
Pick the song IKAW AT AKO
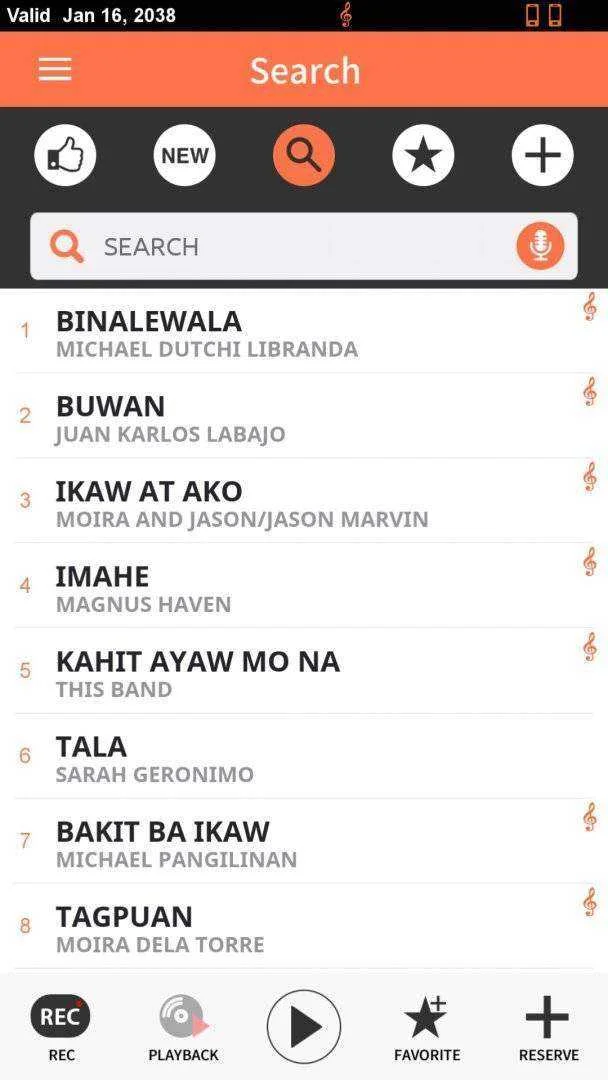(x=304, y=501)
